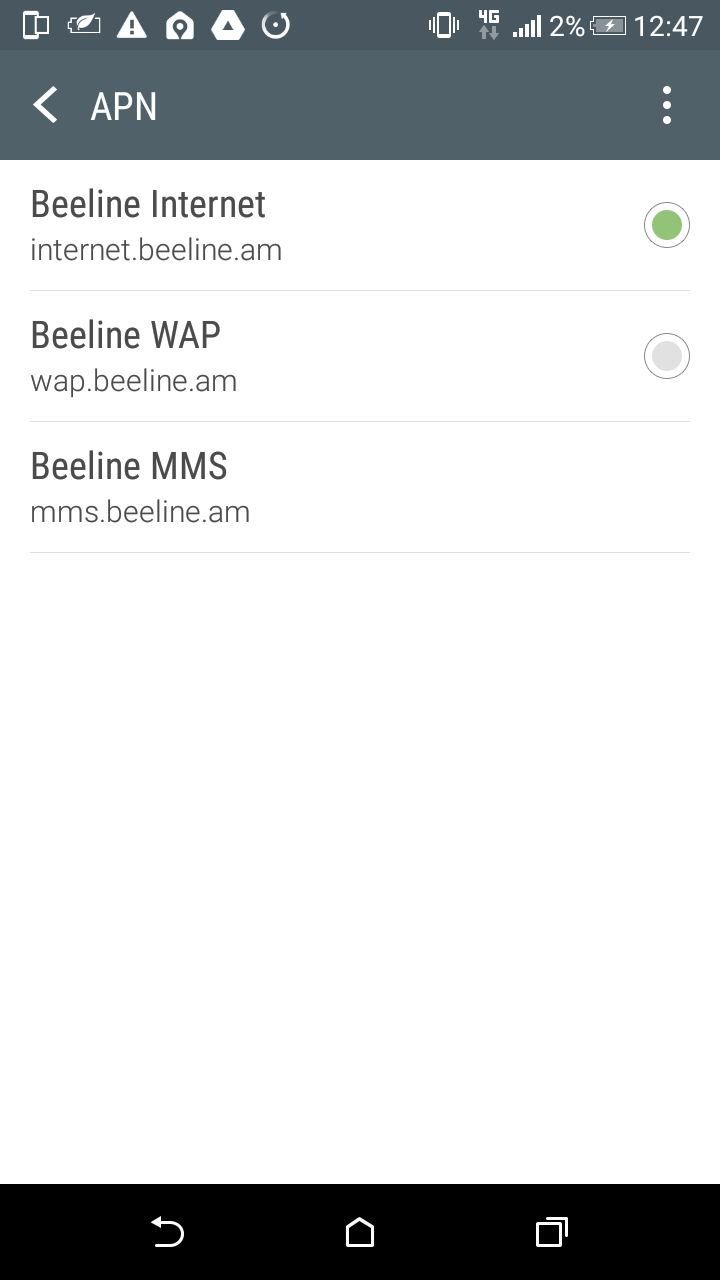
Task: Open Beeline MMS APN settings
Action: 300,487
